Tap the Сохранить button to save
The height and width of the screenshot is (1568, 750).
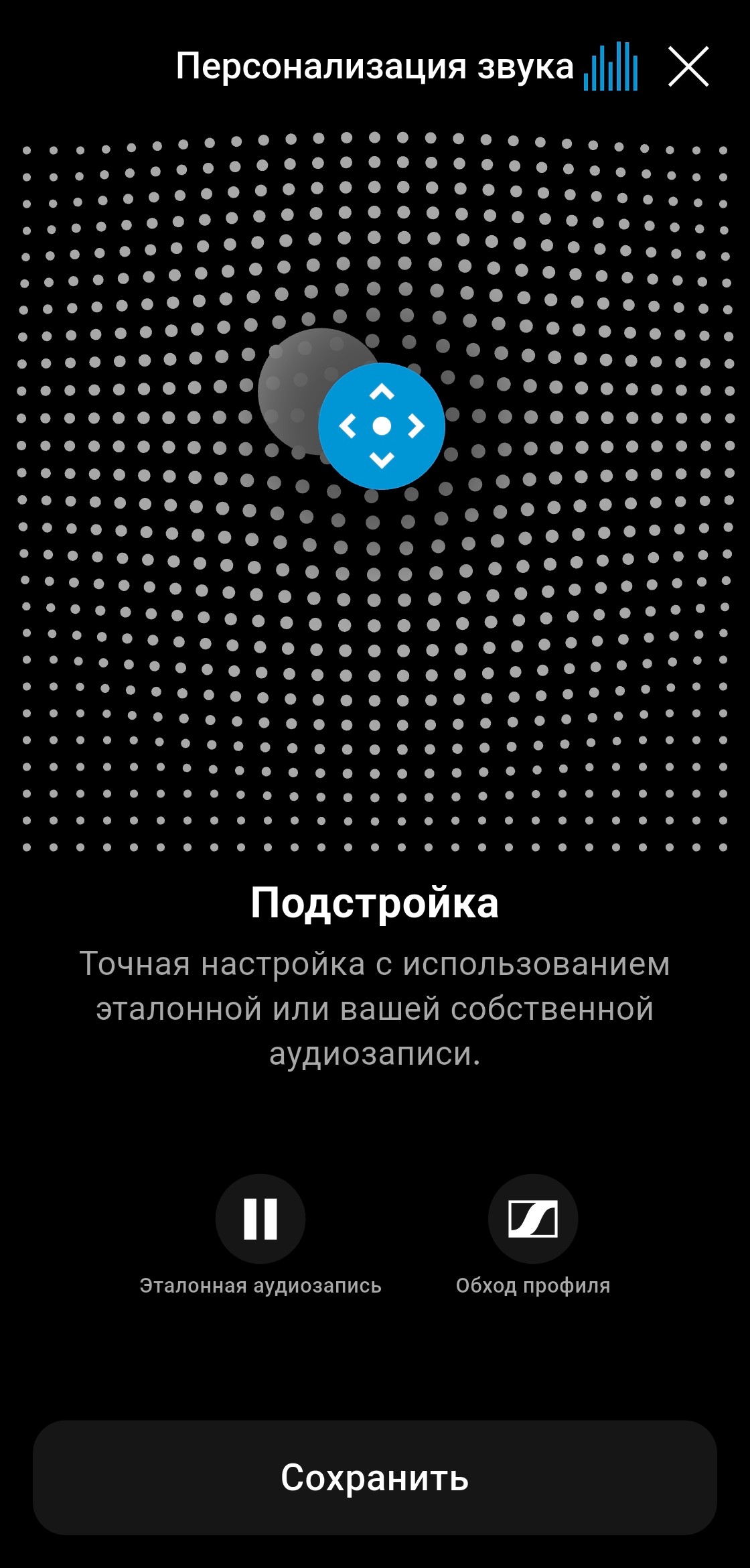(375, 1477)
